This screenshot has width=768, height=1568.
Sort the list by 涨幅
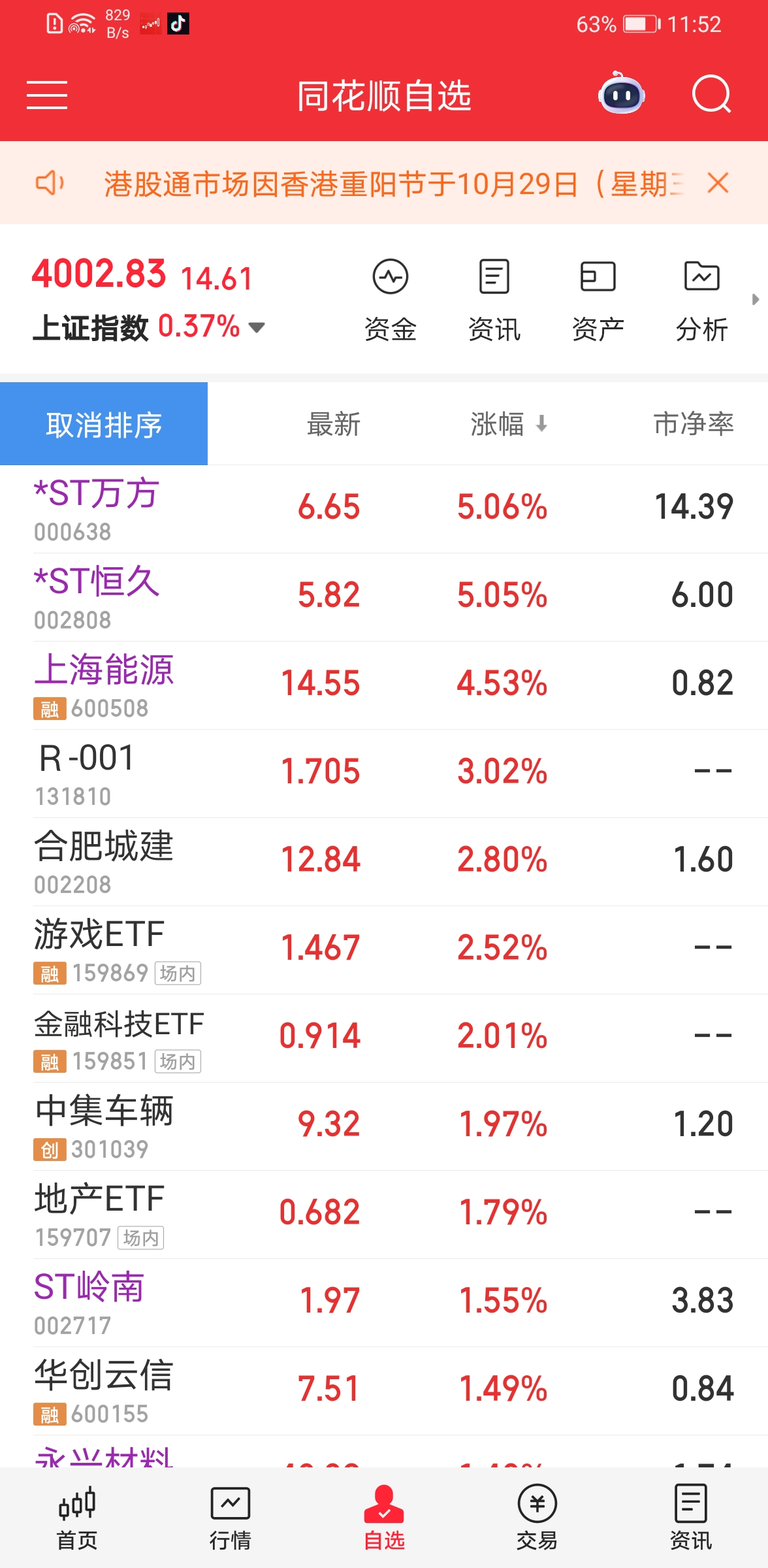pos(507,425)
